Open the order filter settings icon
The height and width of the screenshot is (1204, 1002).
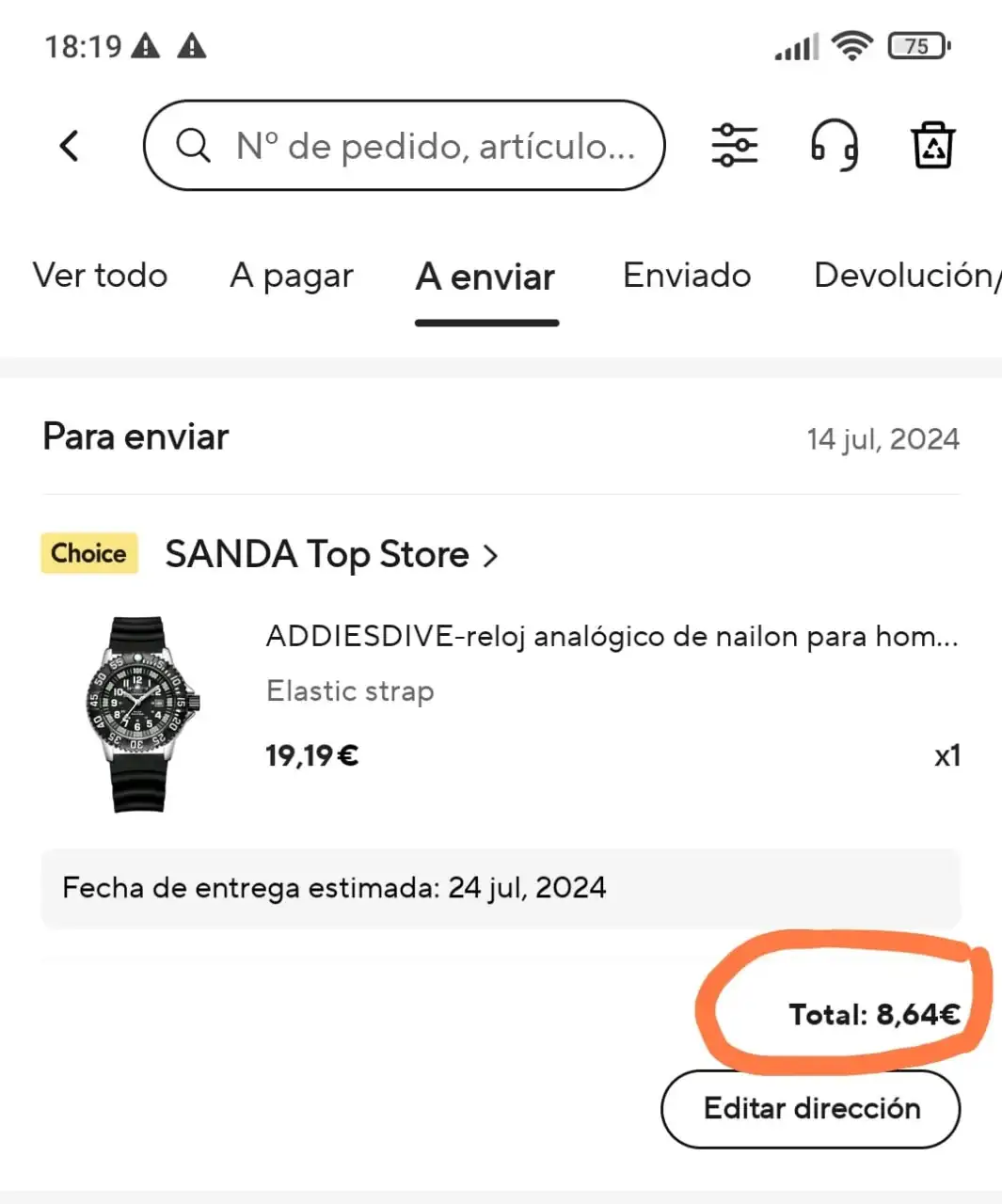[734, 146]
